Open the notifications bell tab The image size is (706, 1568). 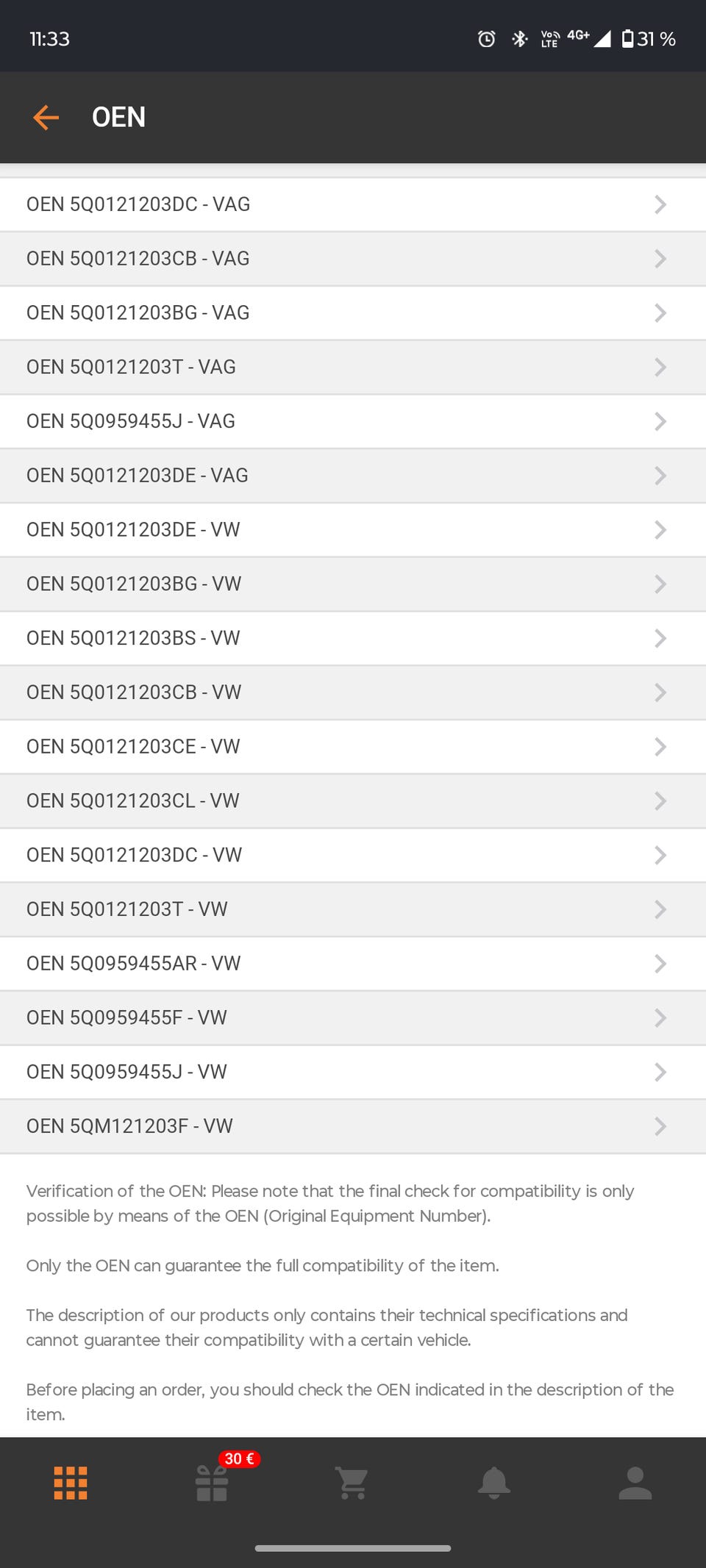tap(494, 1483)
